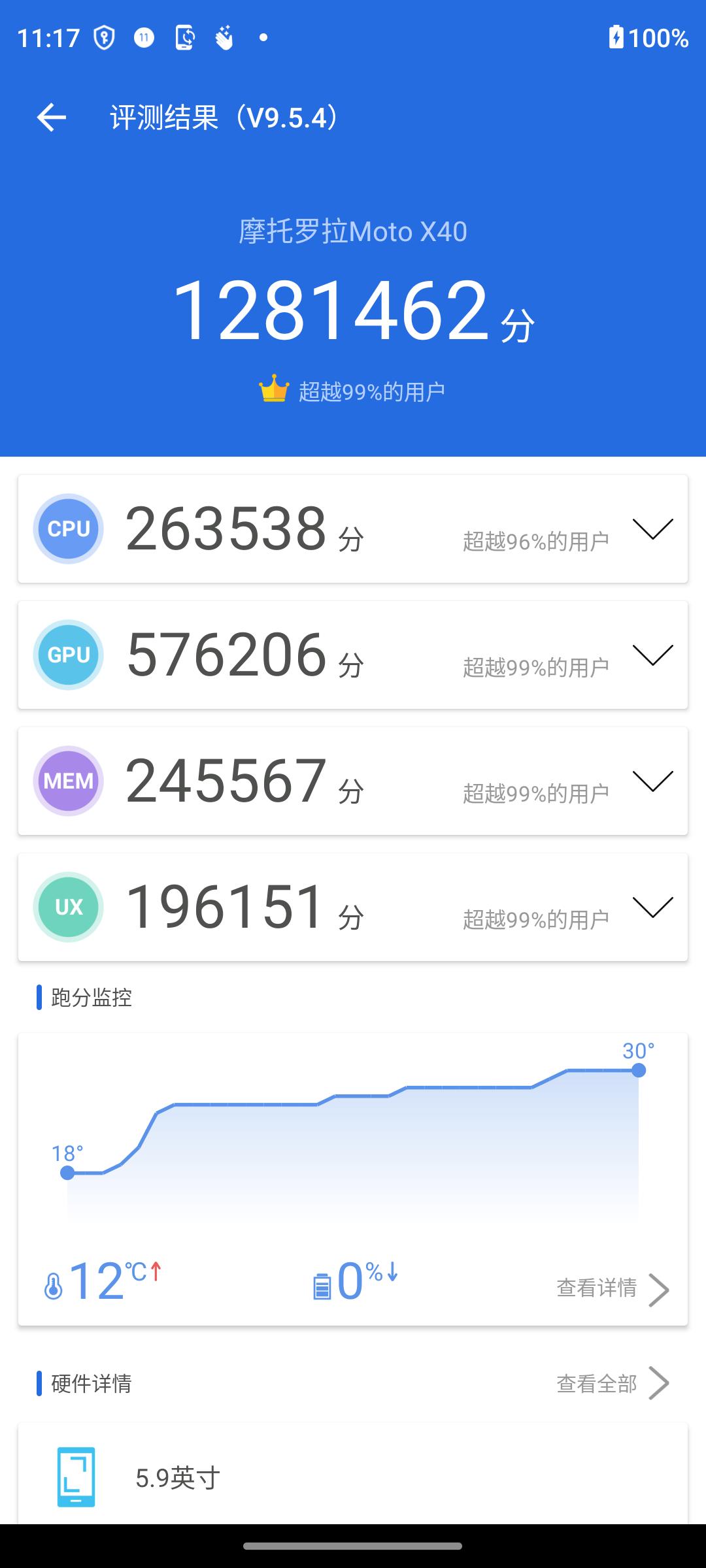Expand the CPU score details
The width and height of the screenshot is (706, 1568).
click(x=652, y=528)
